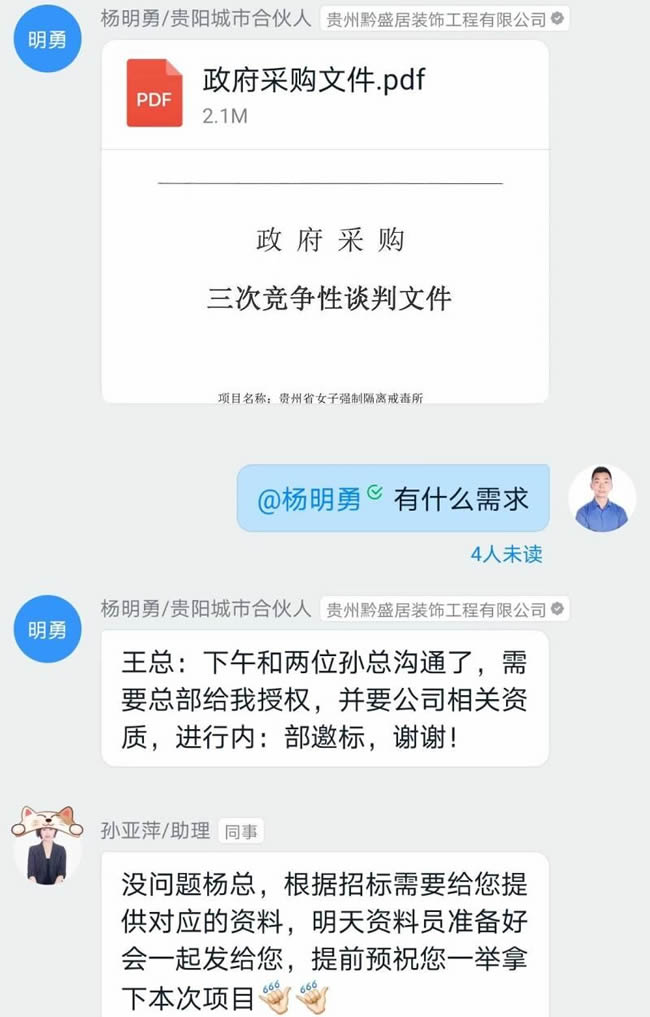
Task: Open 杨明勇's avatar beside the PDF message
Action: (x=47, y=39)
